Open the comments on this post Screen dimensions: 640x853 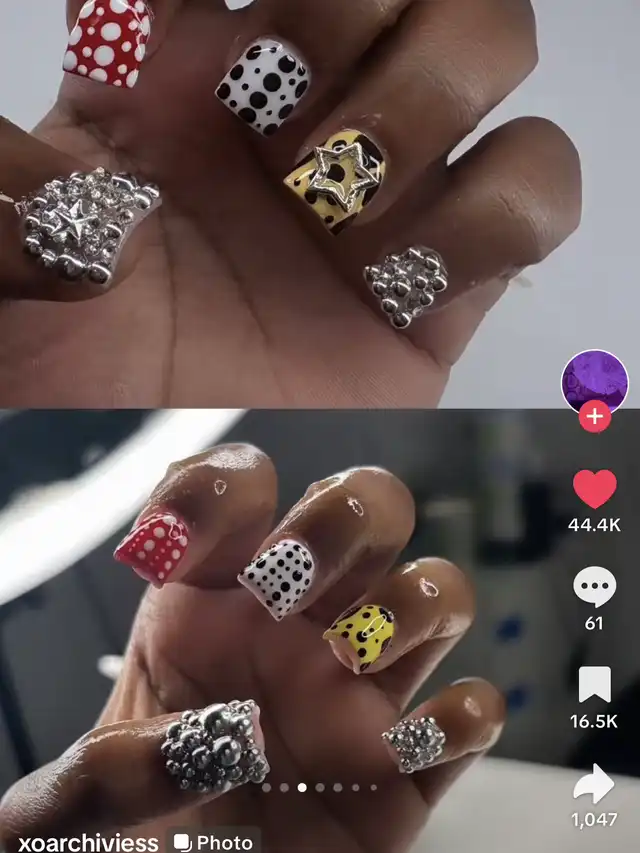coord(594,587)
